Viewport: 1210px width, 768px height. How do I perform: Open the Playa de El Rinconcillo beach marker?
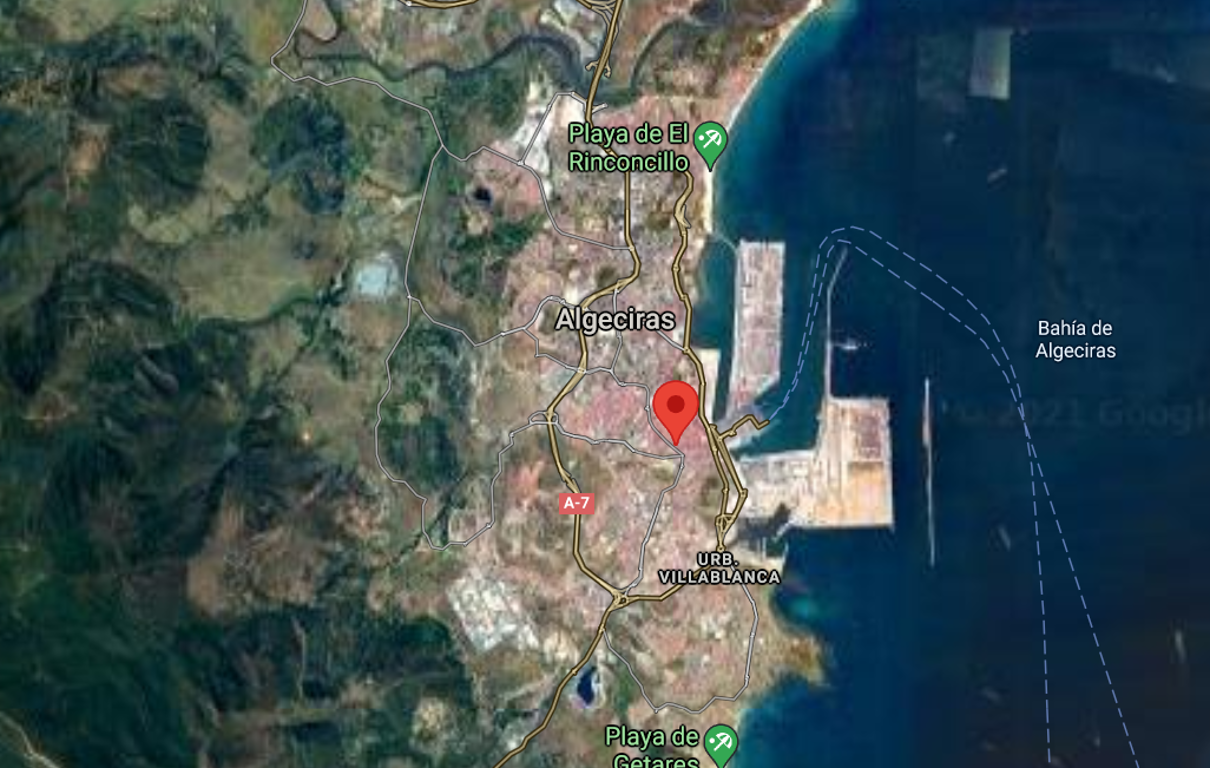coord(711,139)
